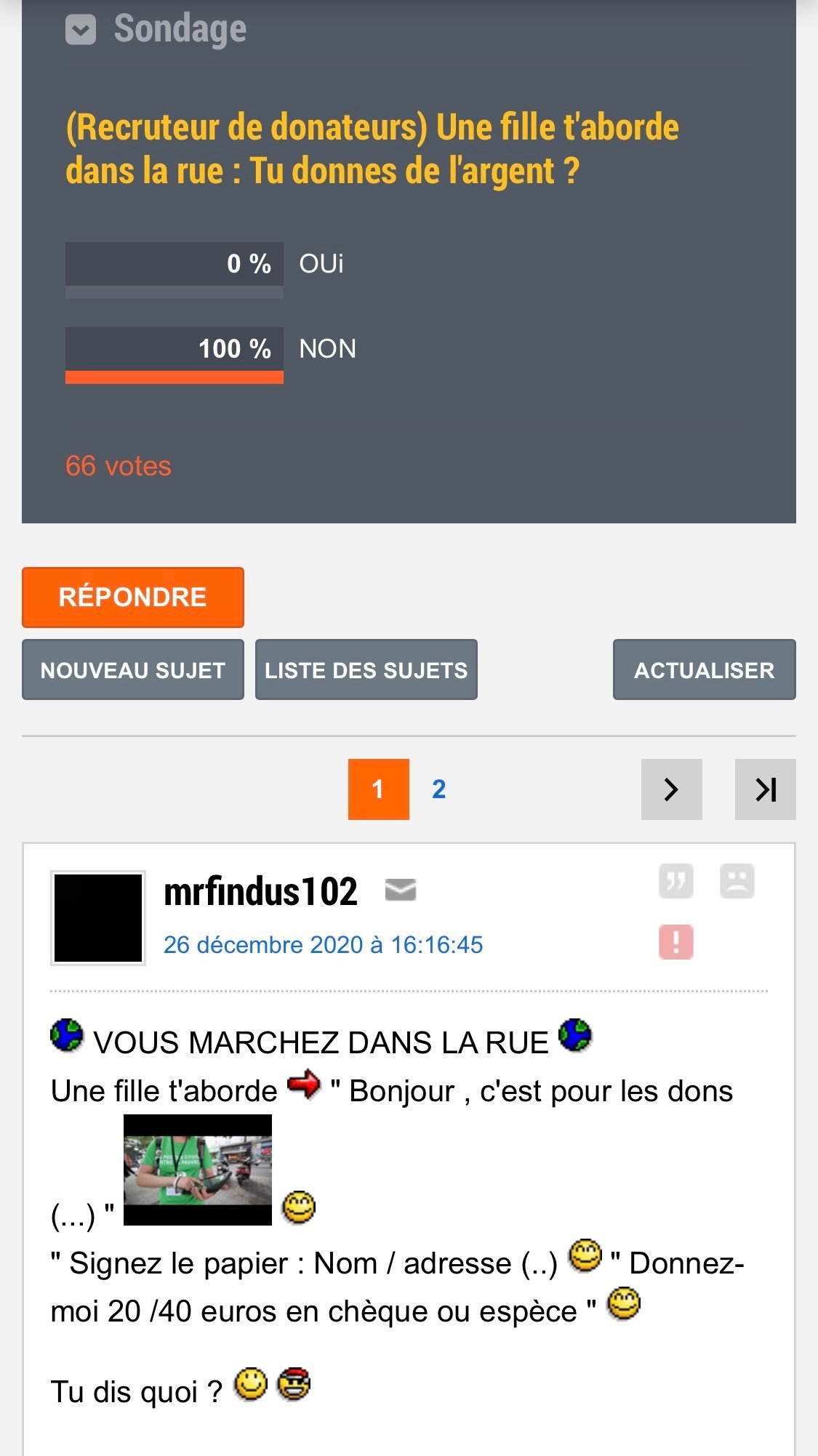Jump to the last page
This screenshot has width=818, height=1456.
(765, 789)
